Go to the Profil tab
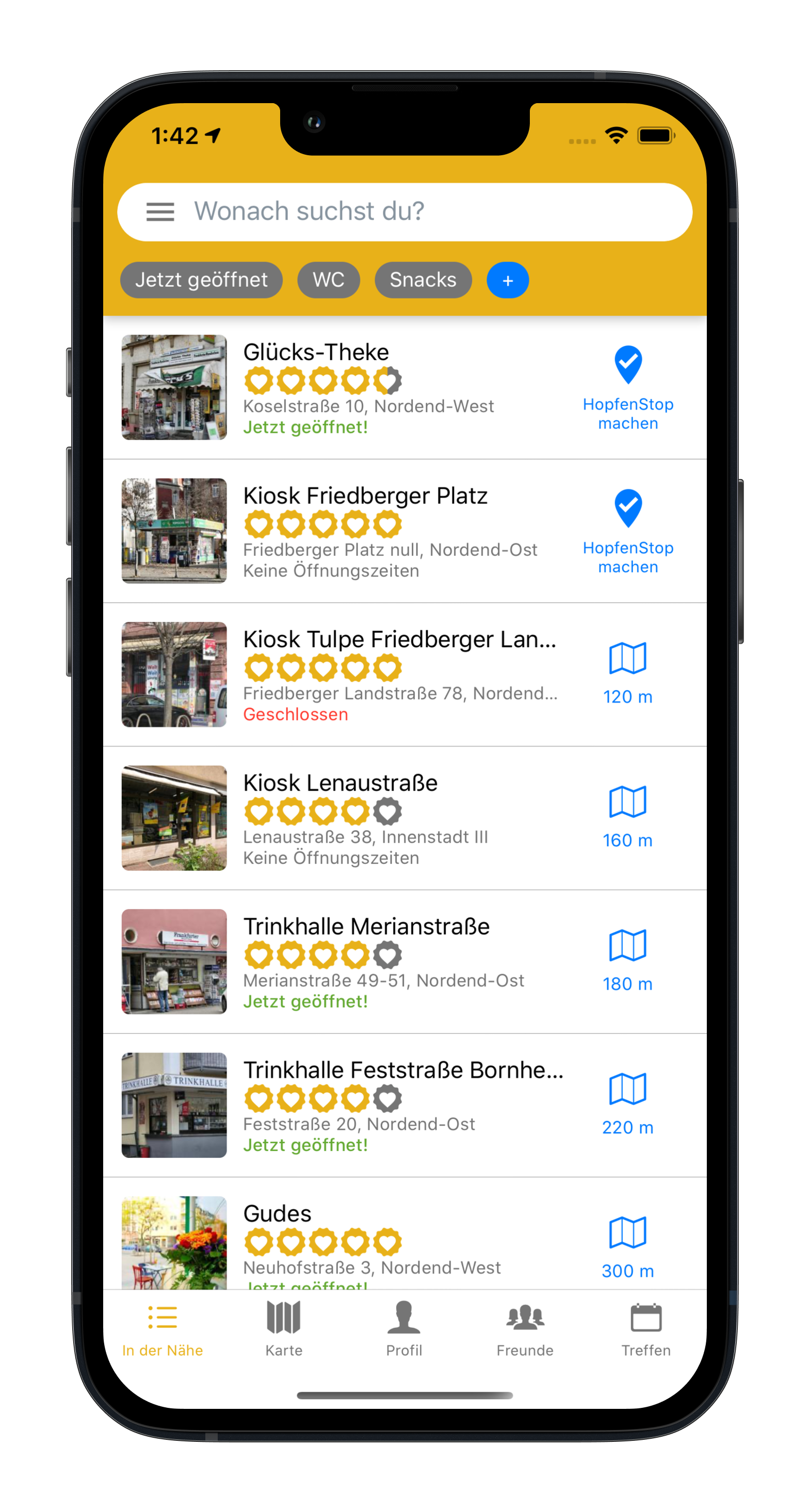Image resolution: width=810 pixels, height=1512 pixels. pos(404,1329)
